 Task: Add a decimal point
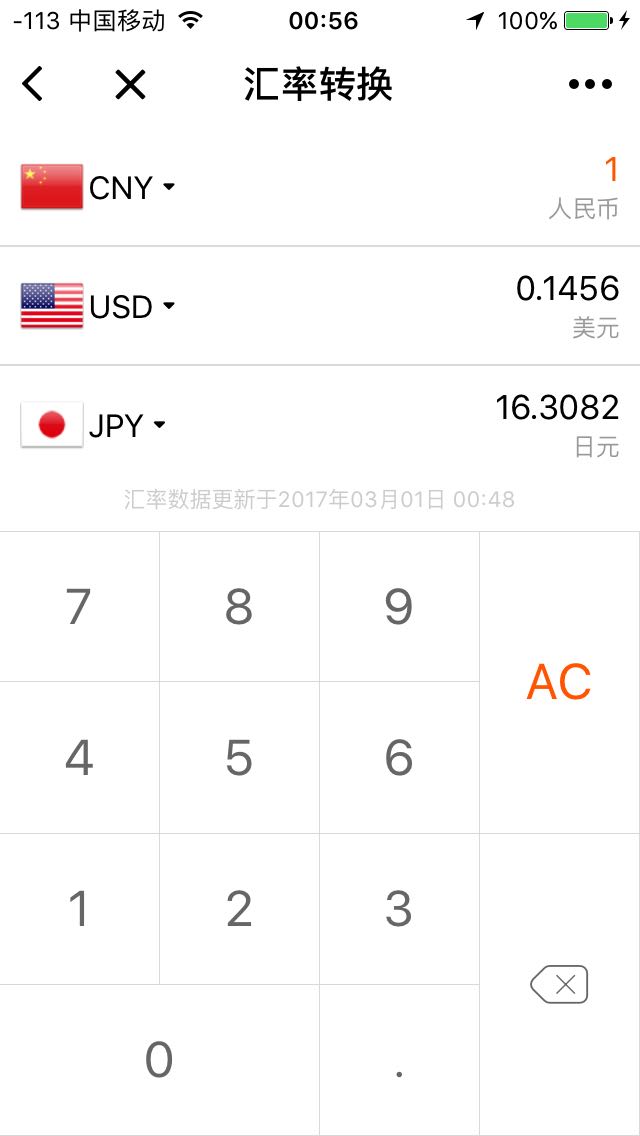(x=399, y=1061)
